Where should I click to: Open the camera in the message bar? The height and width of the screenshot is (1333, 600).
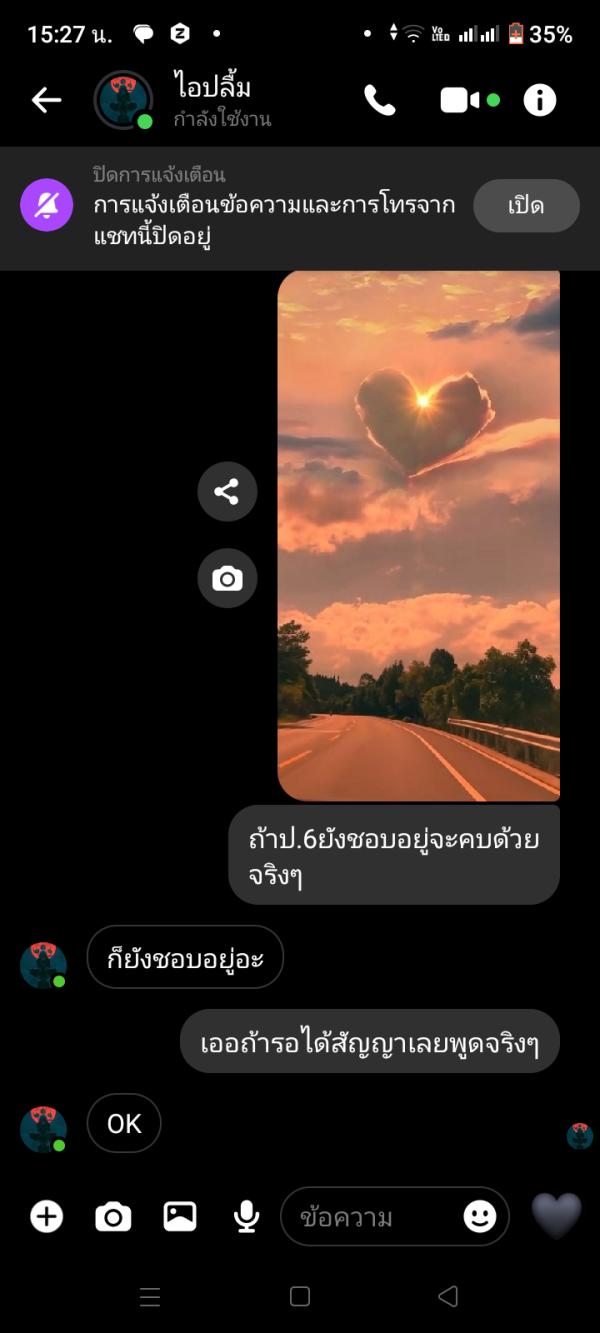113,1216
